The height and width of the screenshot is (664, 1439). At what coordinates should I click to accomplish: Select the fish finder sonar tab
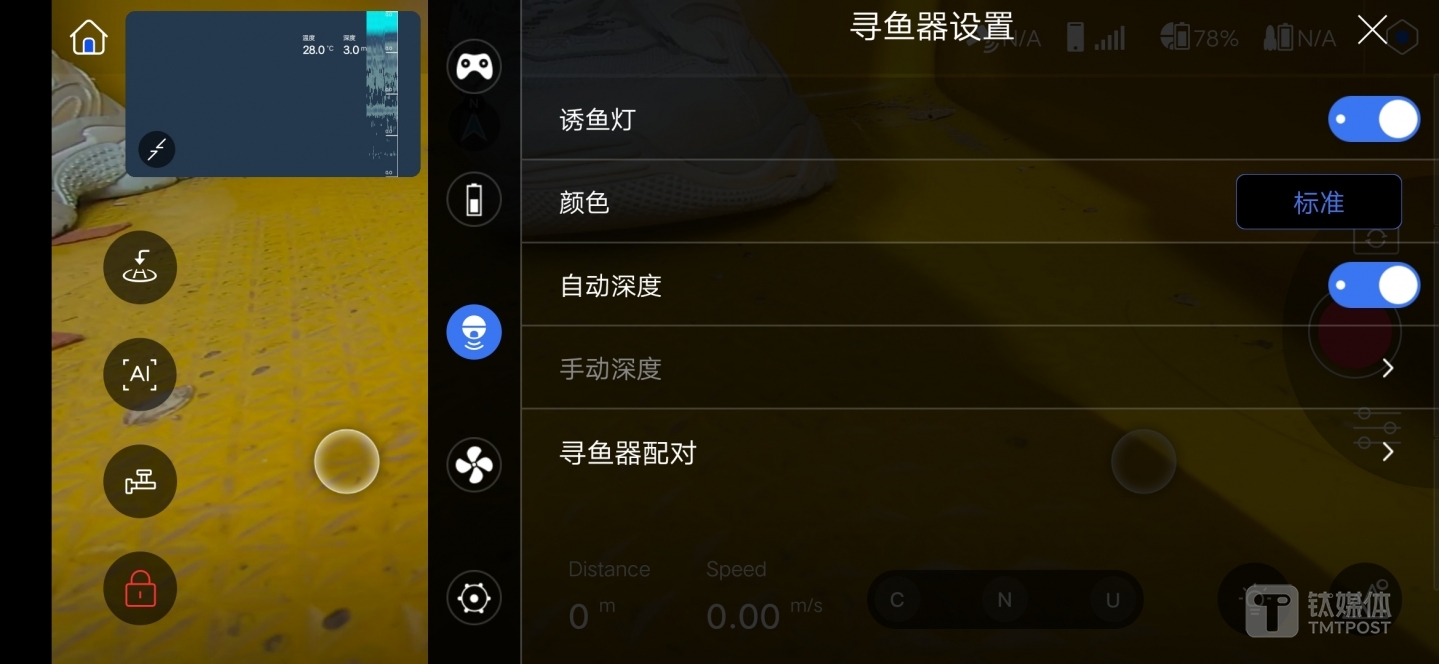tap(474, 332)
